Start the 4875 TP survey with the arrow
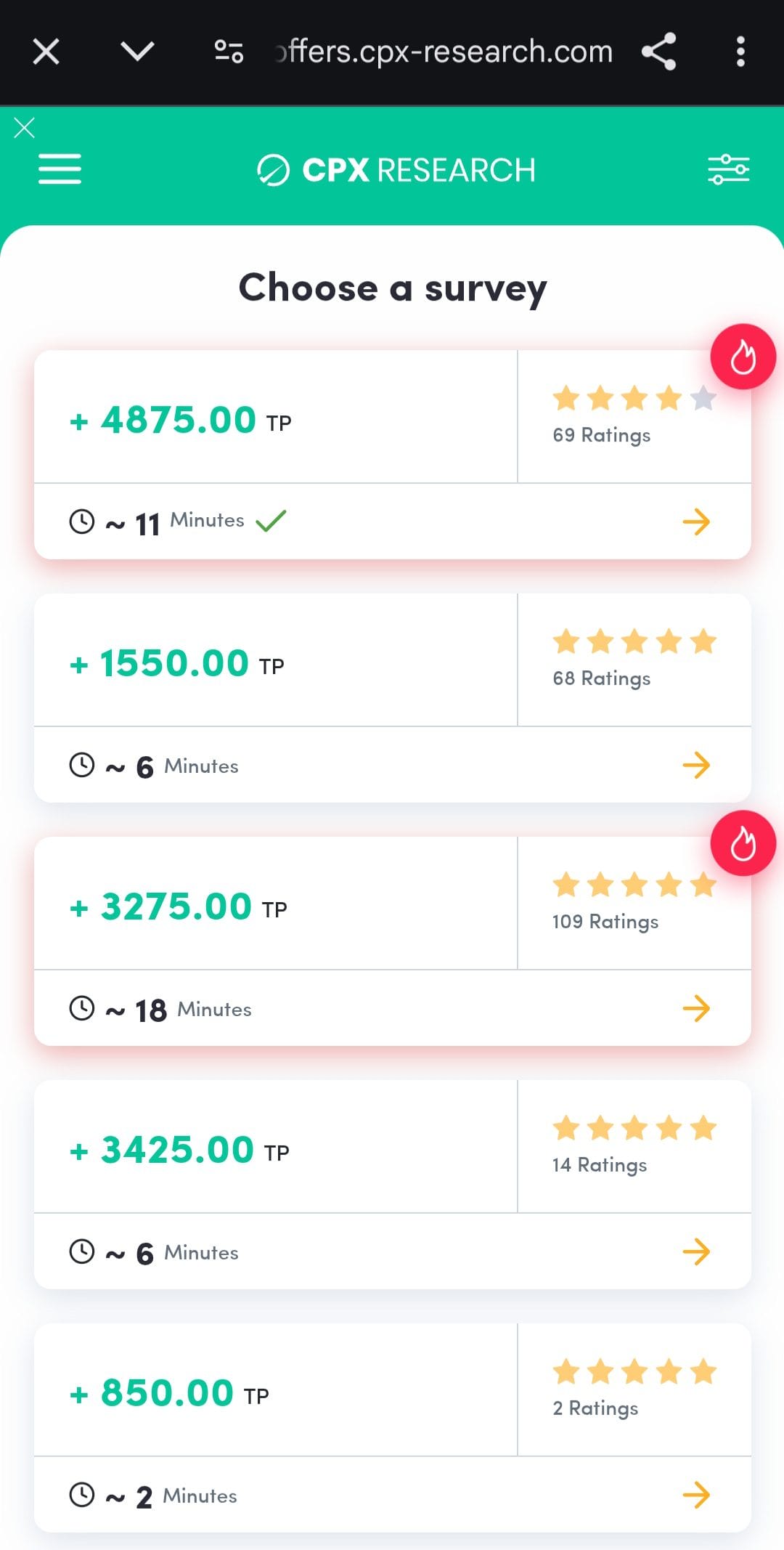Screen dimensions: 784x1550 pyautogui.click(x=696, y=521)
